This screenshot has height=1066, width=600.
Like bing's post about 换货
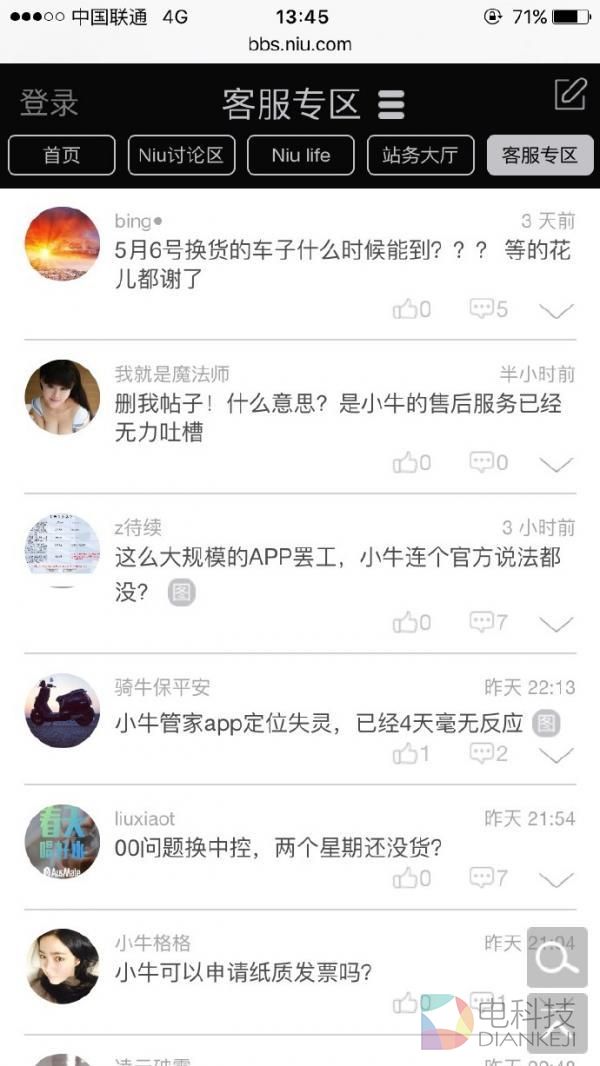click(411, 309)
